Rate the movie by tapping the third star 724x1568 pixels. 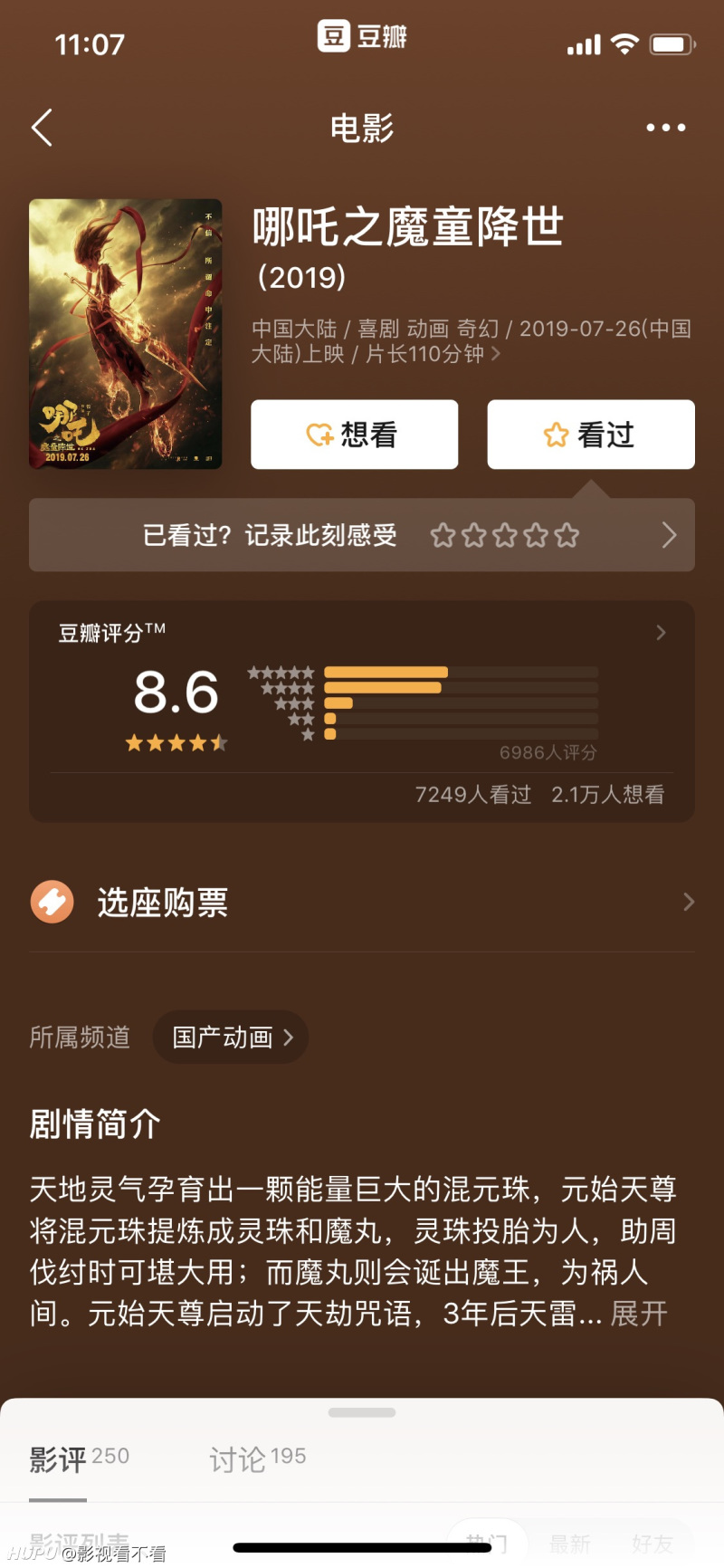[504, 535]
